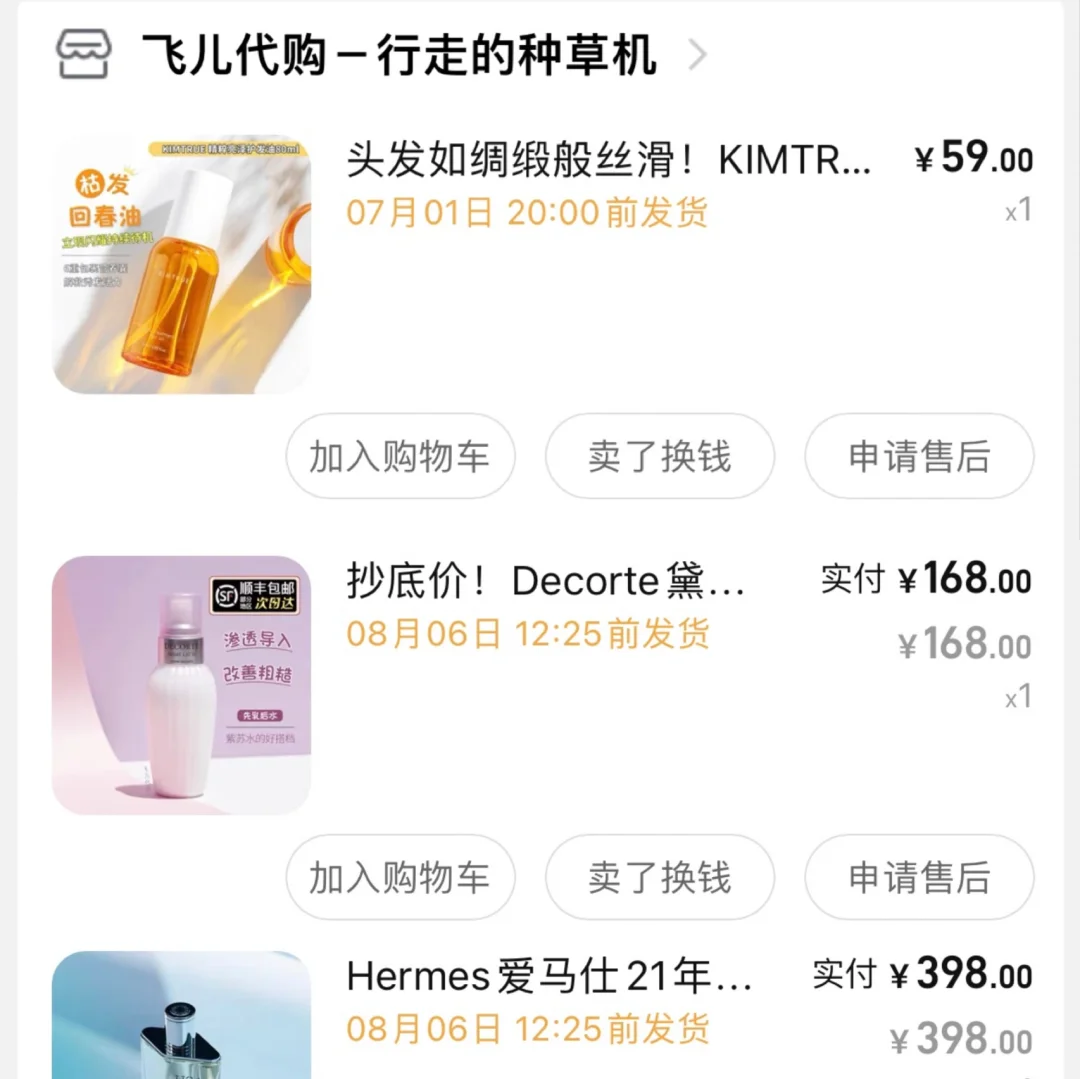Request after-sales for the KIMTRUE item
Viewport: 1080px width, 1079px height.
(x=919, y=457)
